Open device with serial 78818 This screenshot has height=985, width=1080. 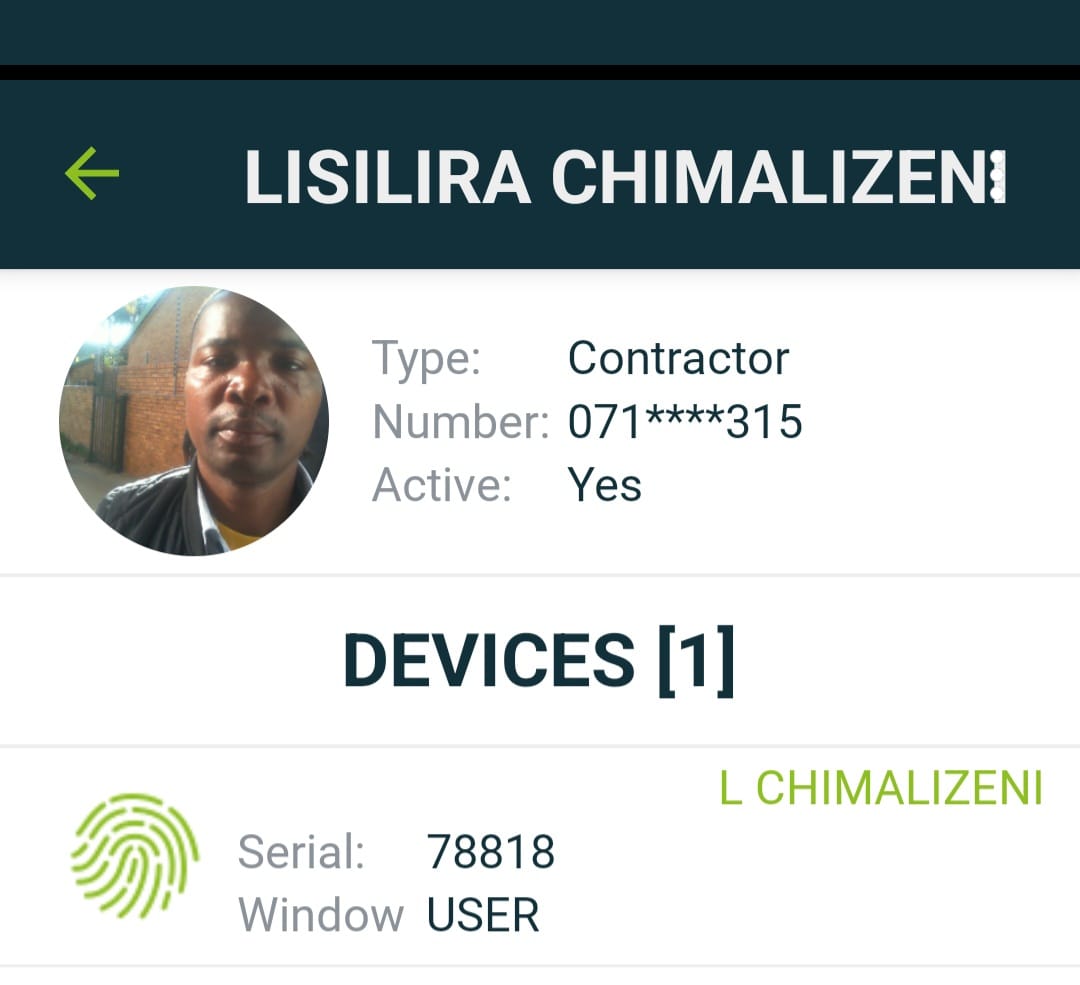pos(540,857)
